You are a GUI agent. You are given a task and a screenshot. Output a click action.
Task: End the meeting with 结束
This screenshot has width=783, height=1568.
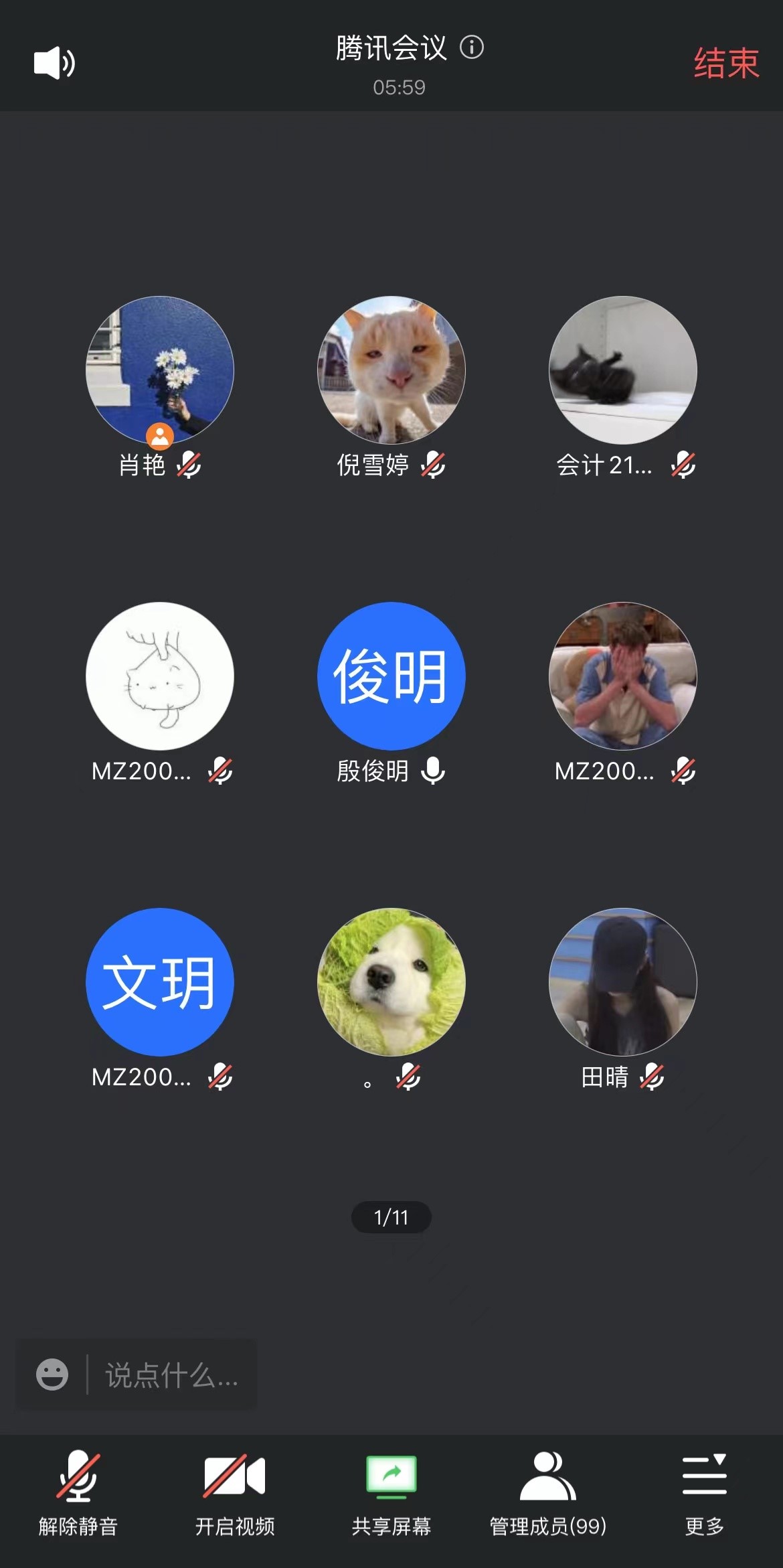pos(726,64)
